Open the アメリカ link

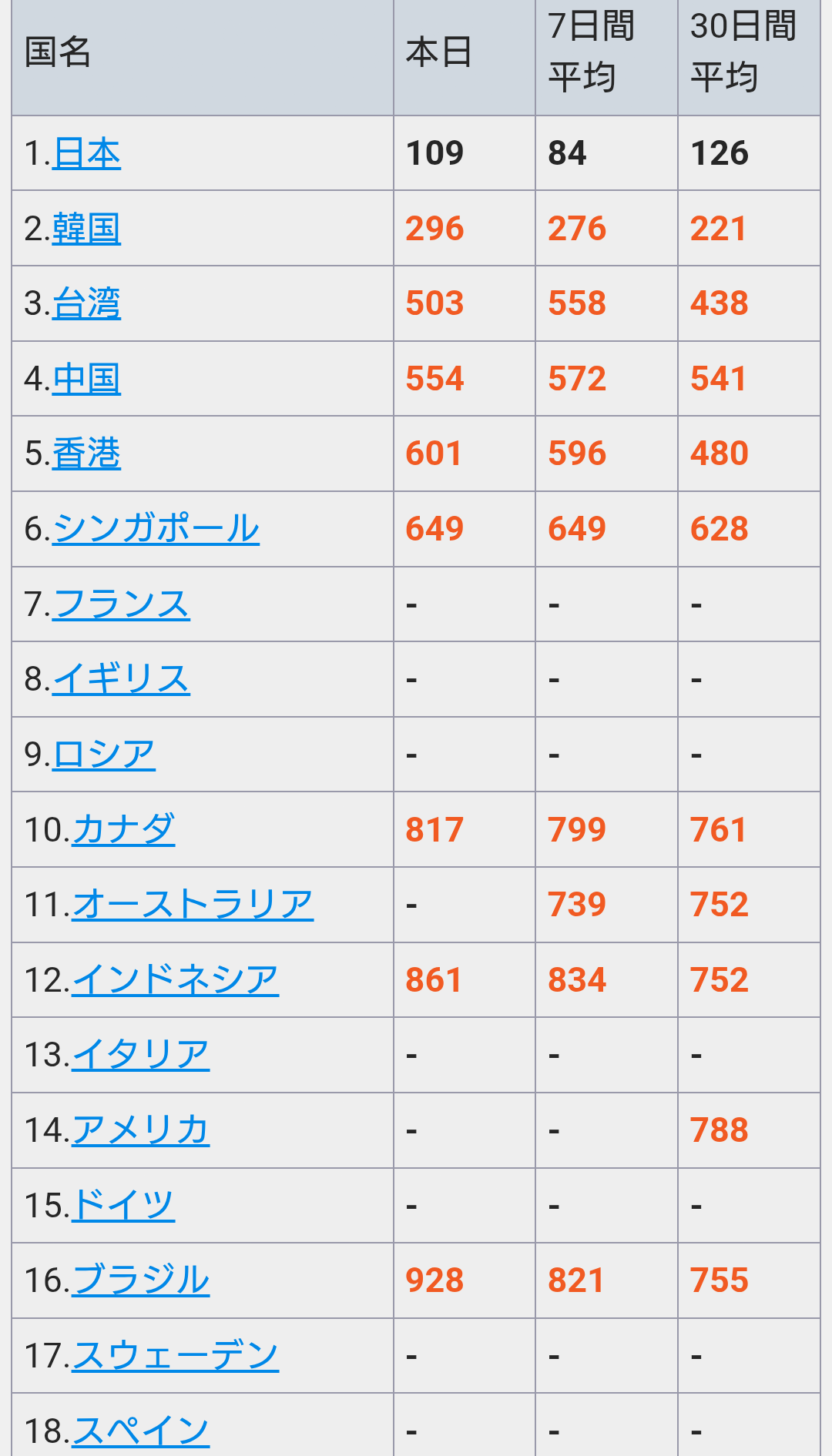tap(140, 1130)
